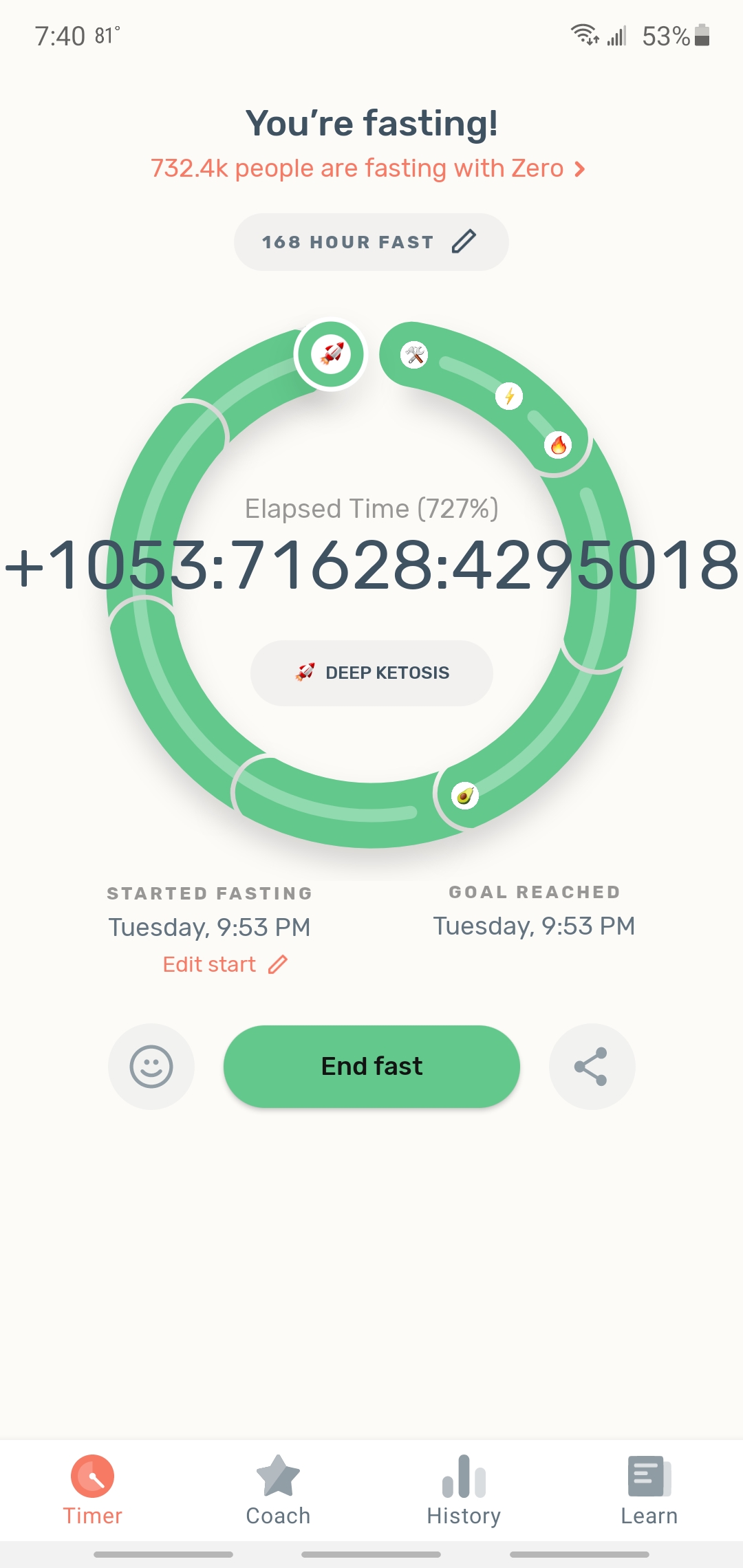This screenshot has width=743, height=1568.
Task: Share fasting progress
Action: coord(592,1067)
